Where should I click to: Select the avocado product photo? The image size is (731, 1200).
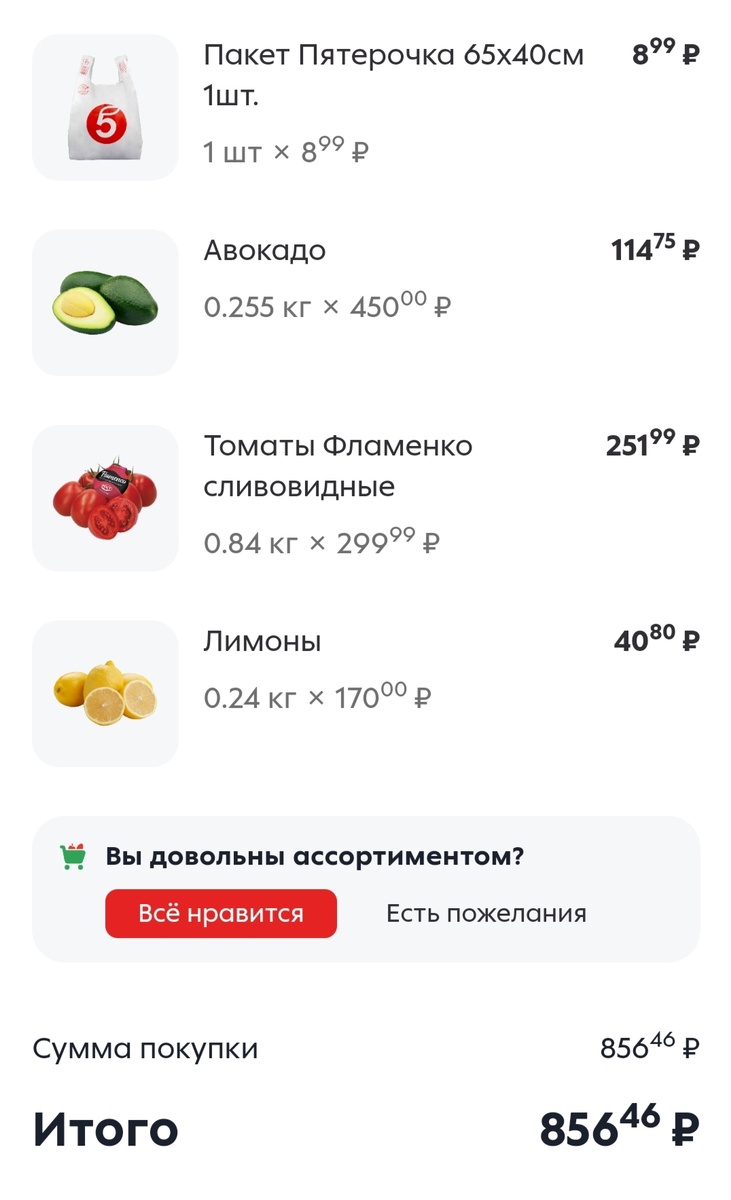(x=105, y=303)
